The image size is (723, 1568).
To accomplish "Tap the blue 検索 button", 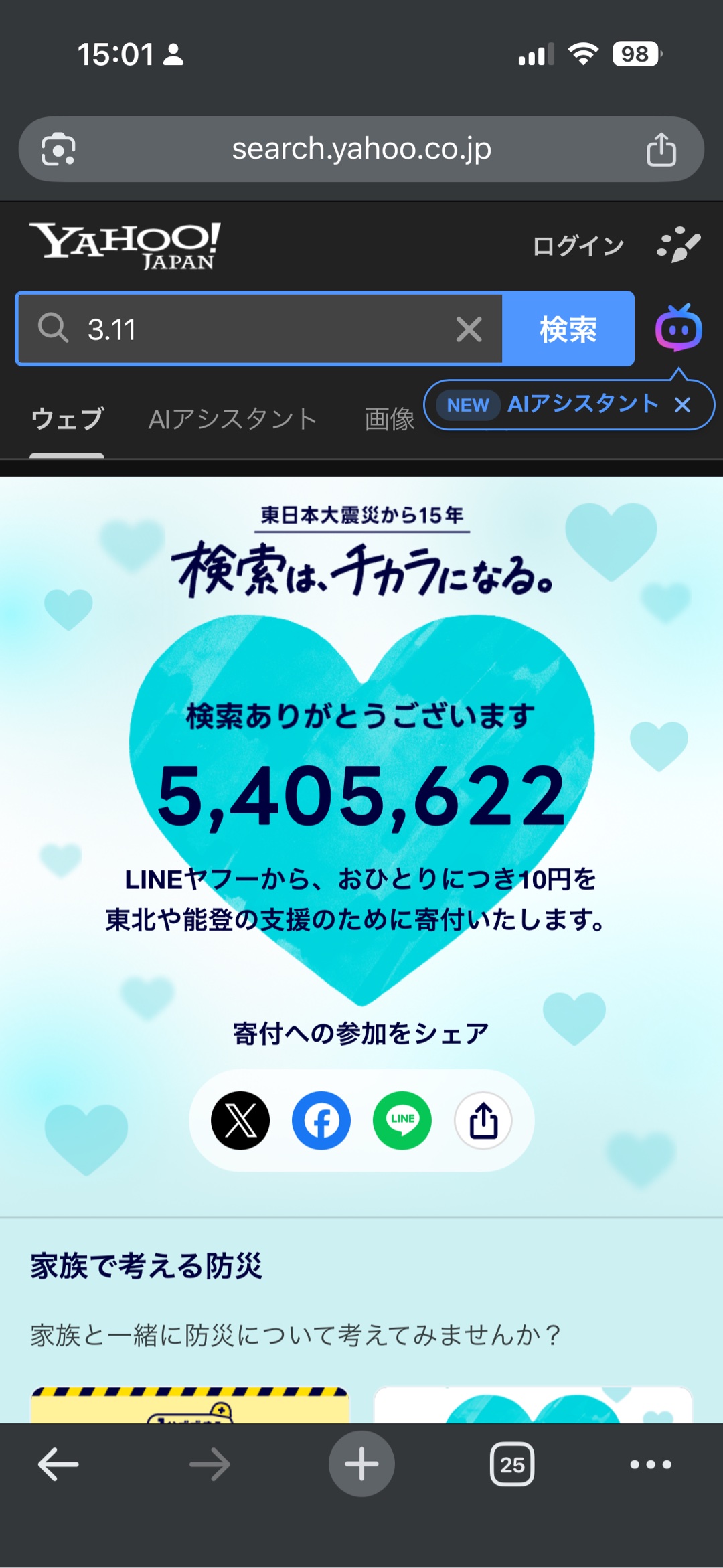I will coord(568,329).
